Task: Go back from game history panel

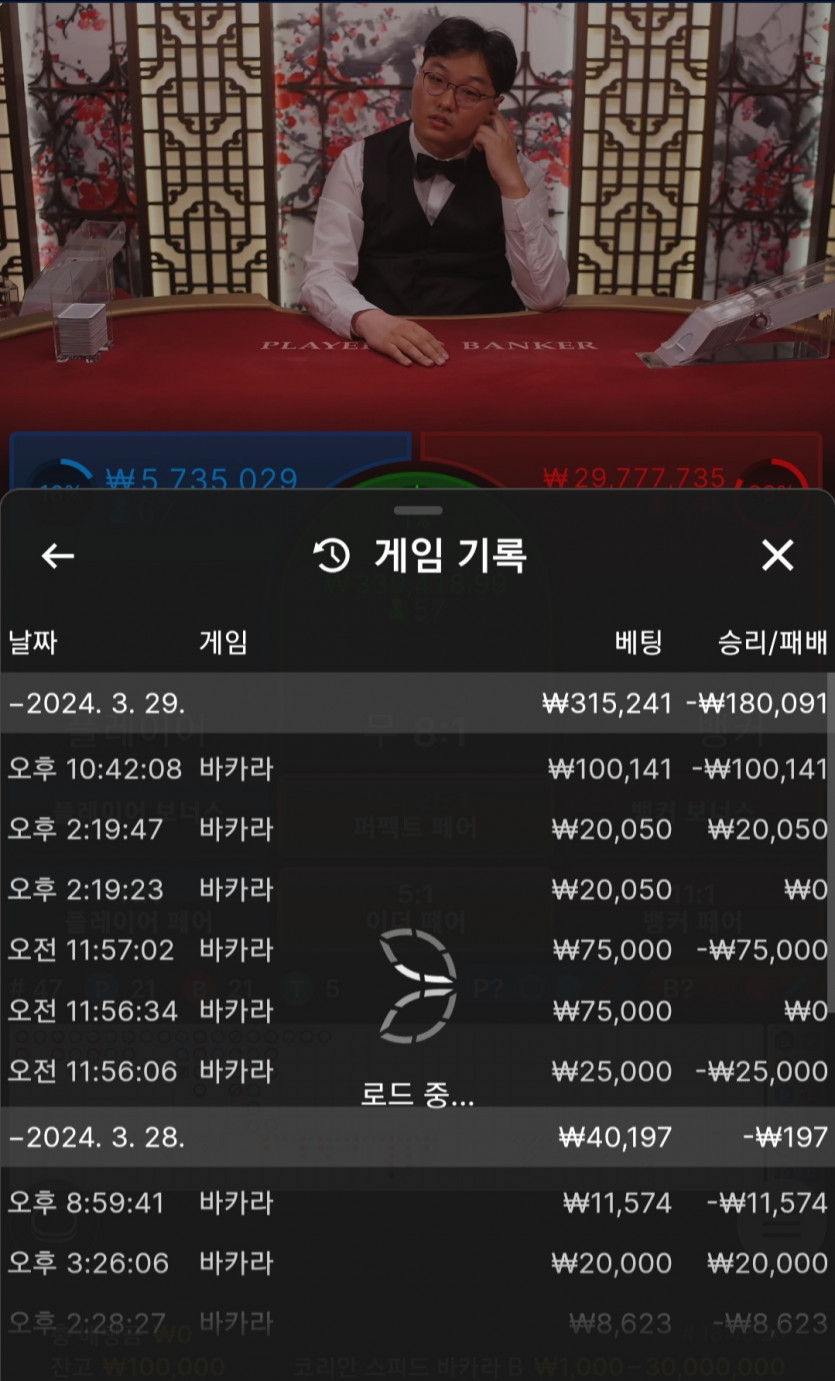Action: [x=58, y=556]
